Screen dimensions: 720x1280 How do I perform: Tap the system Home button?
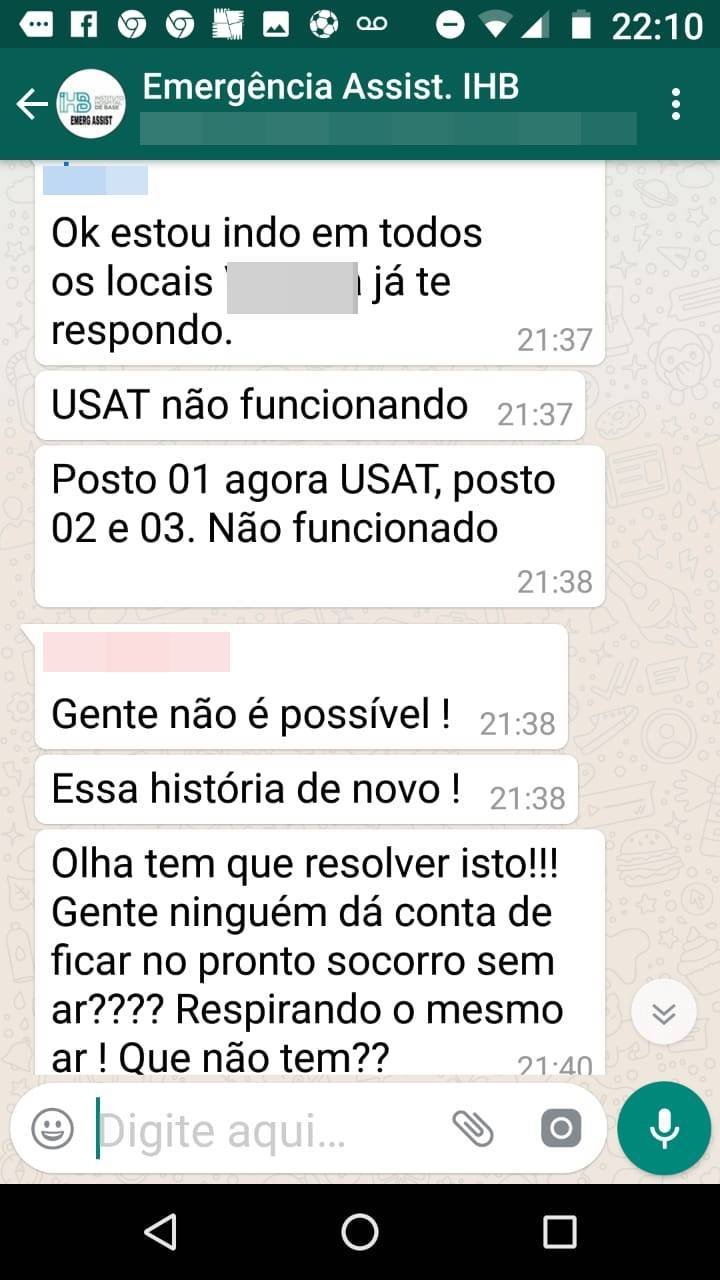360,1232
